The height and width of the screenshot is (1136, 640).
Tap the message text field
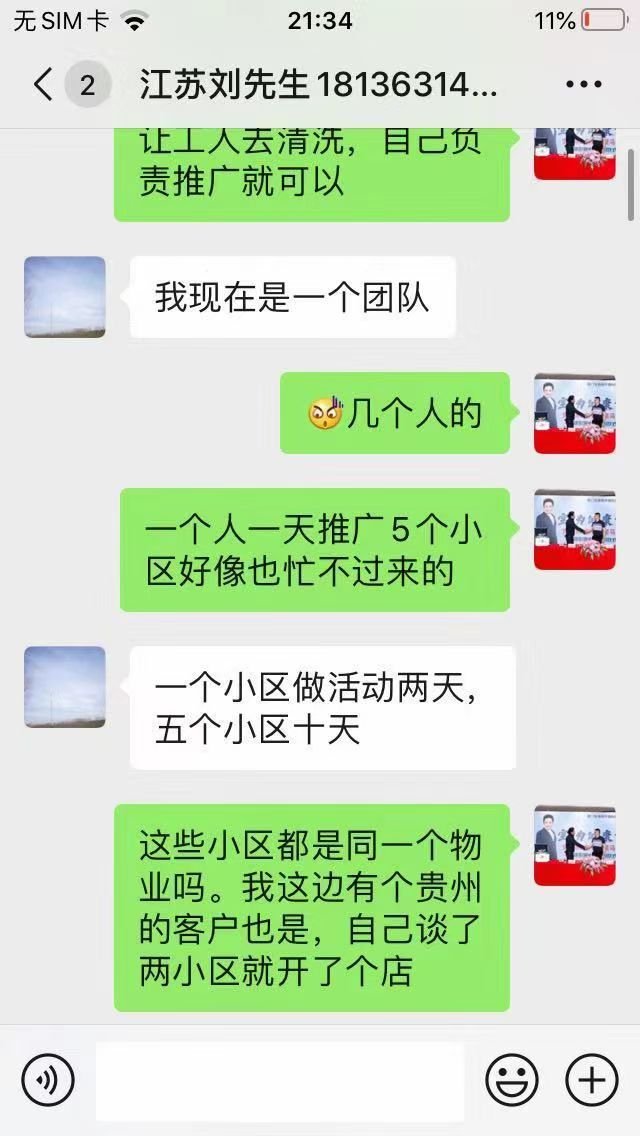280,1080
